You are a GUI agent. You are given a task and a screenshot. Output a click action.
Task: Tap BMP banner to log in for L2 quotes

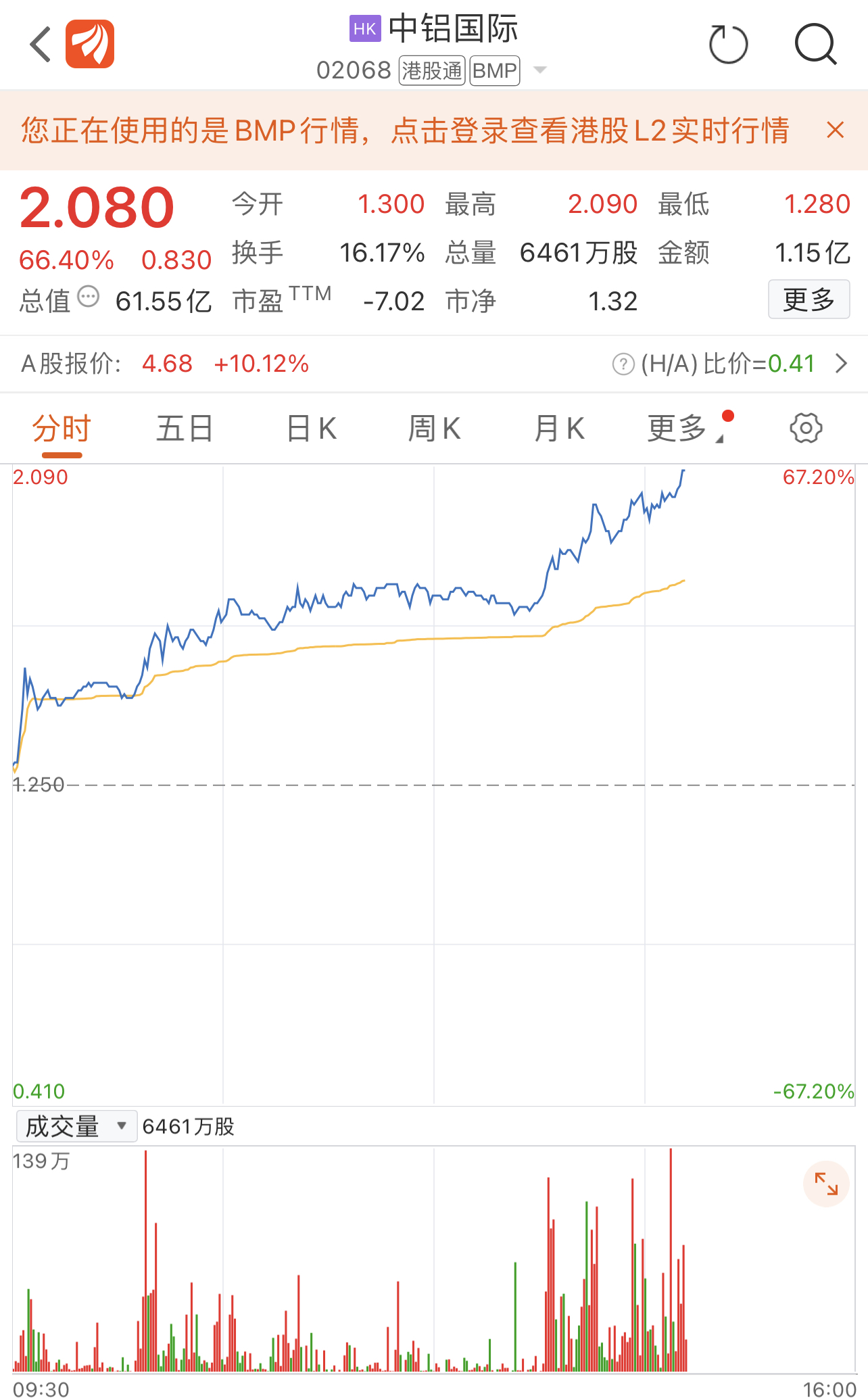click(x=404, y=130)
